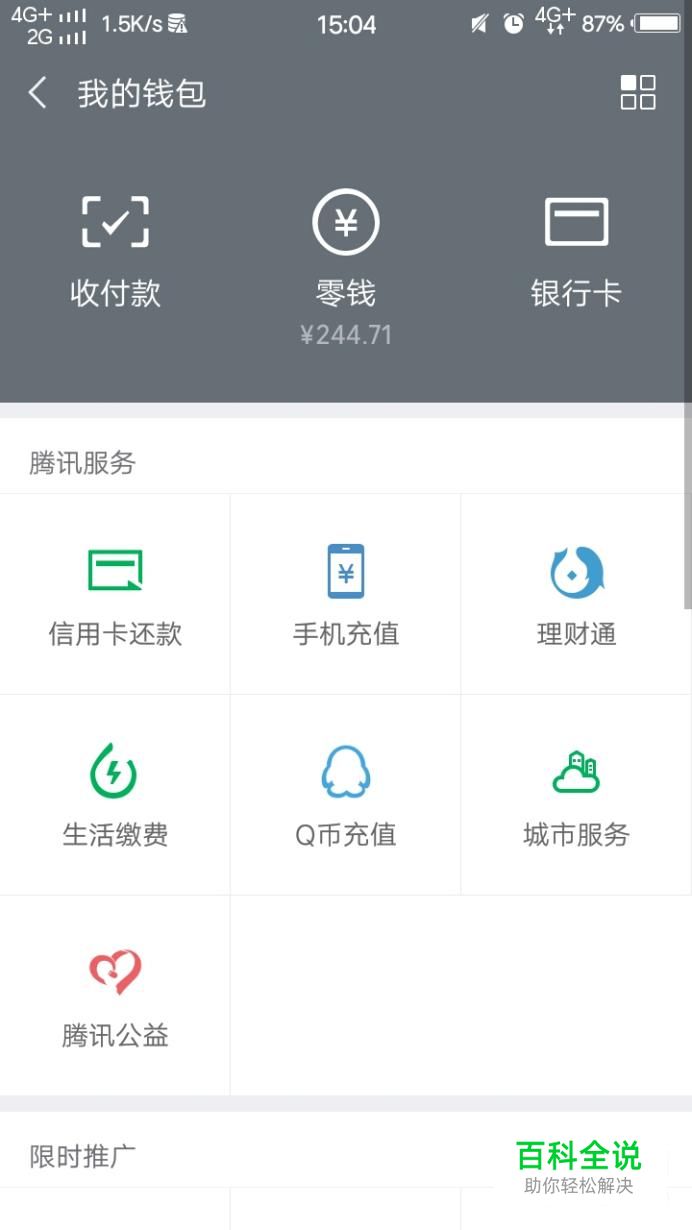Open 城市服务 city services
The height and width of the screenshot is (1230, 692).
pos(576,795)
